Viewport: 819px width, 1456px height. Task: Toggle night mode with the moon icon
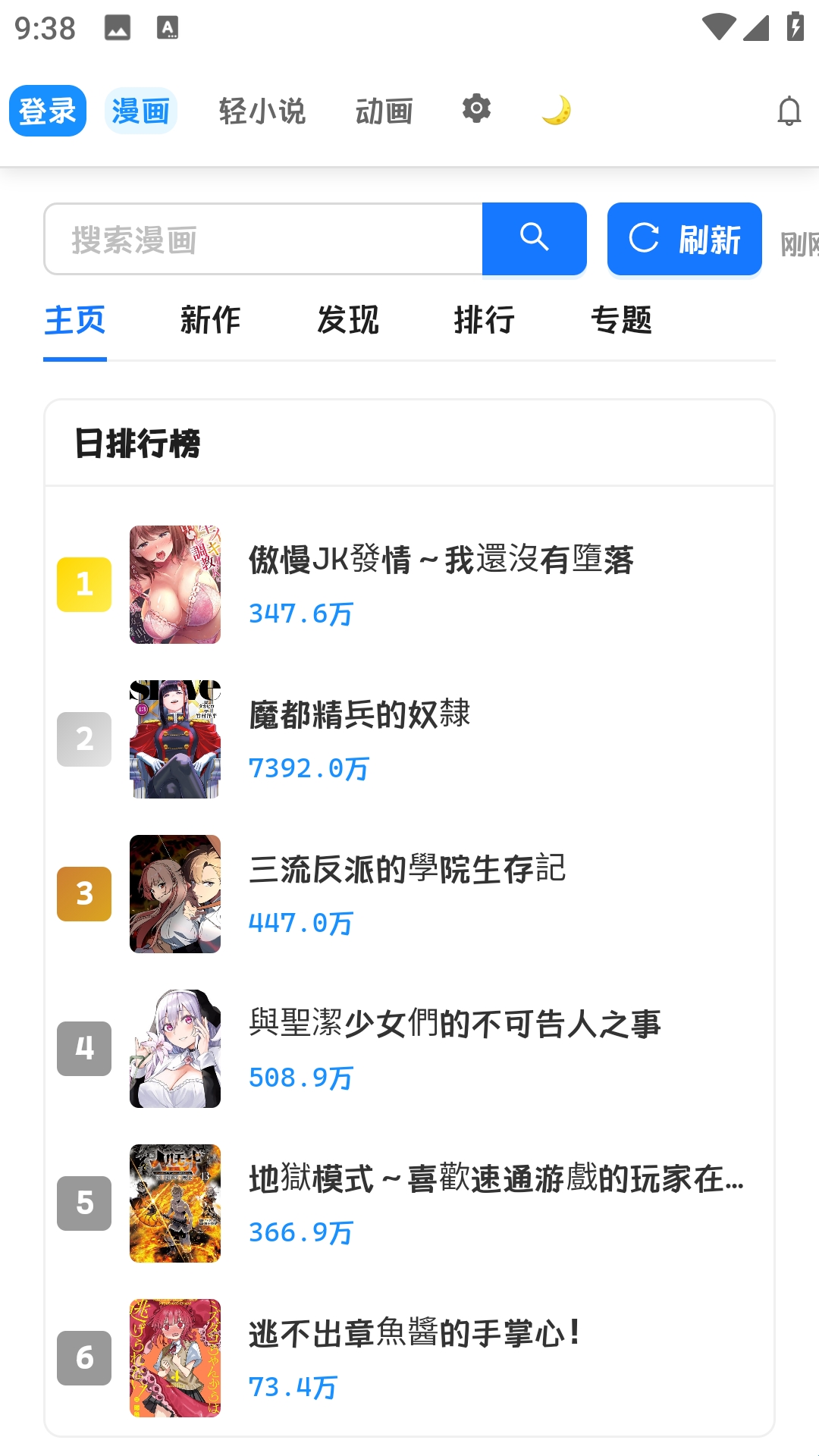[556, 111]
